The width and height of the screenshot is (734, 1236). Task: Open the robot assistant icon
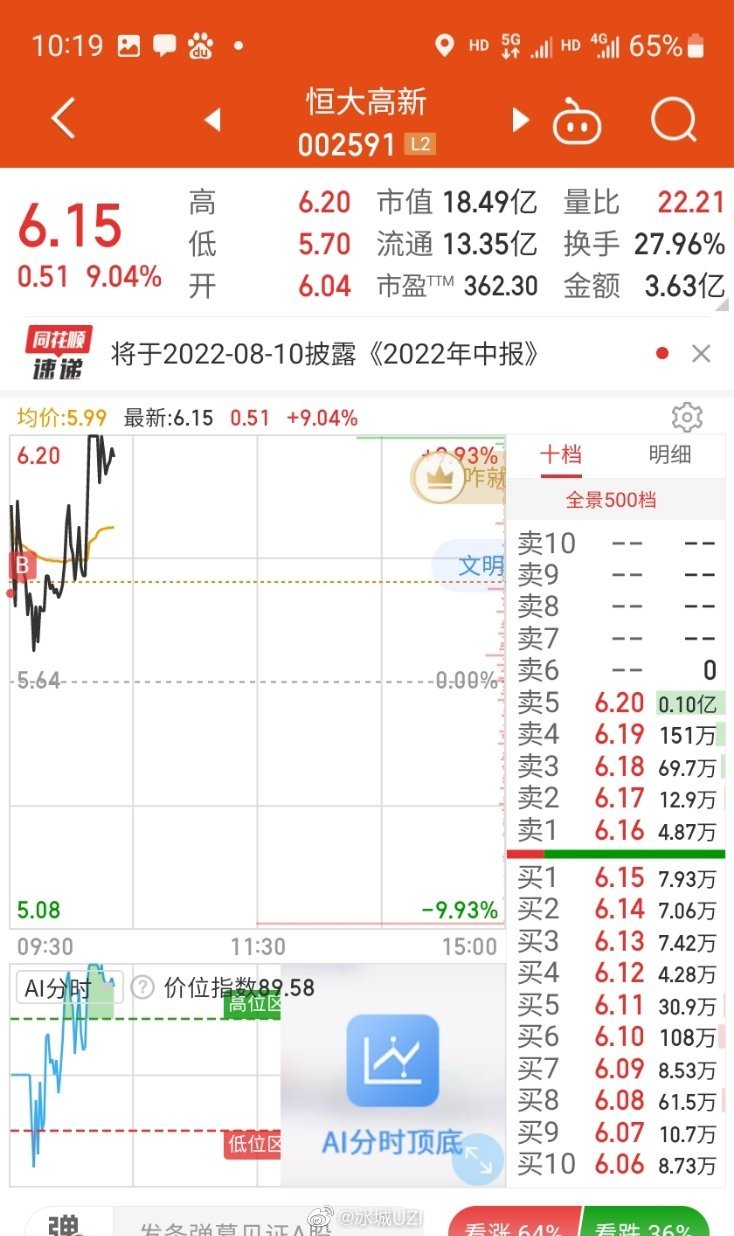tap(577, 121)
